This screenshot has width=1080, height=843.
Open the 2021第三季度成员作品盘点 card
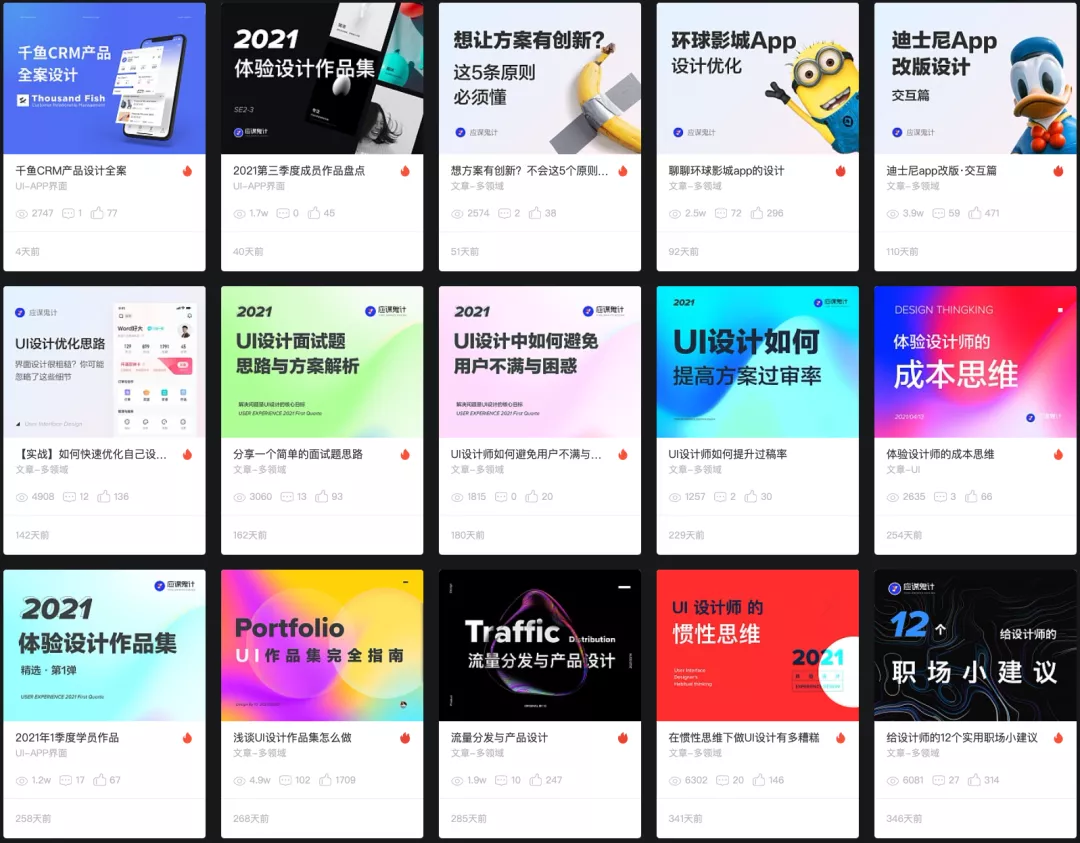tap(322, 136)
